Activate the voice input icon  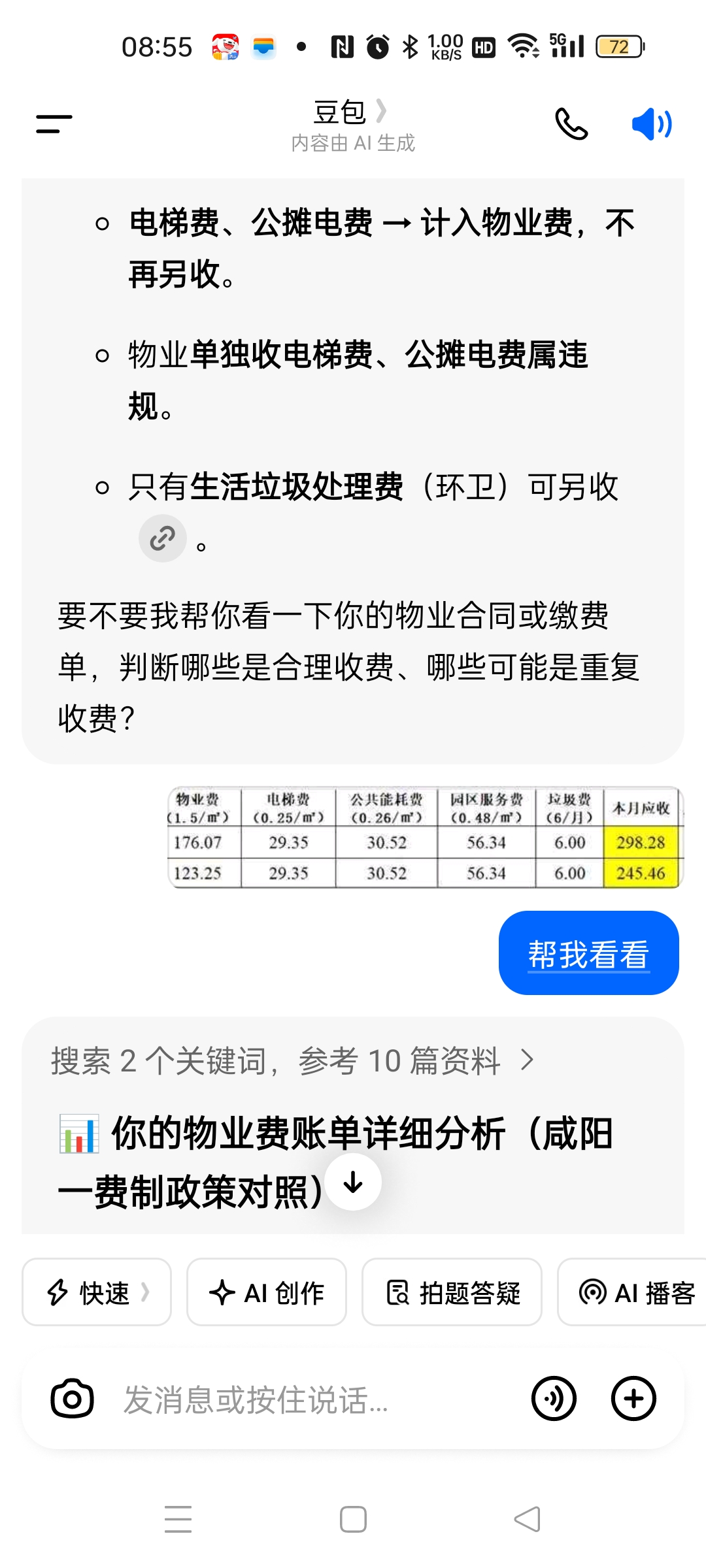(554, 1399)
